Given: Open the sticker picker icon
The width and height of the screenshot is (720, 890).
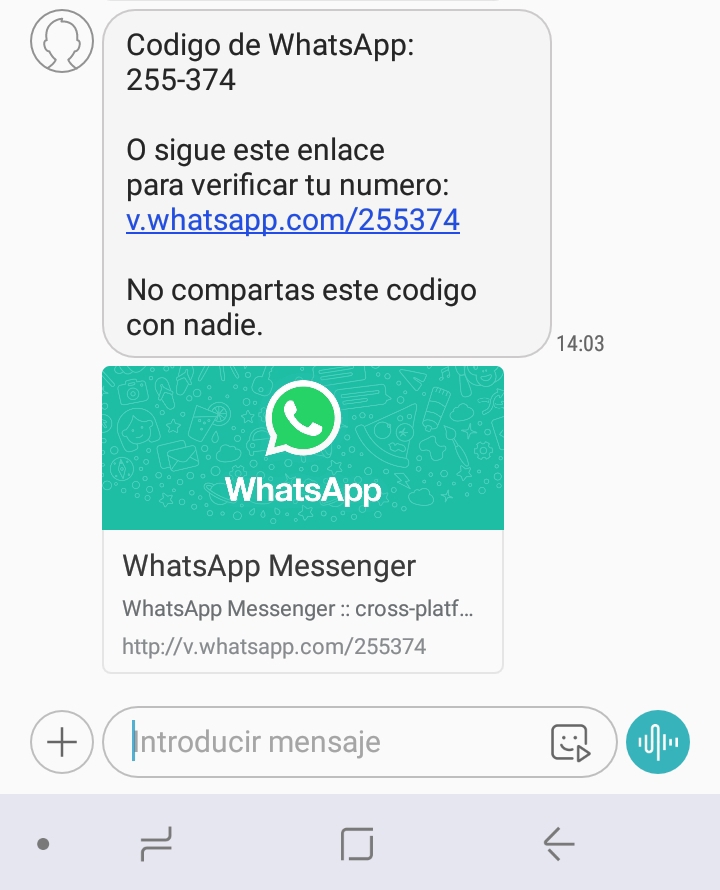Looking at the screenshot, I should 571,742.
